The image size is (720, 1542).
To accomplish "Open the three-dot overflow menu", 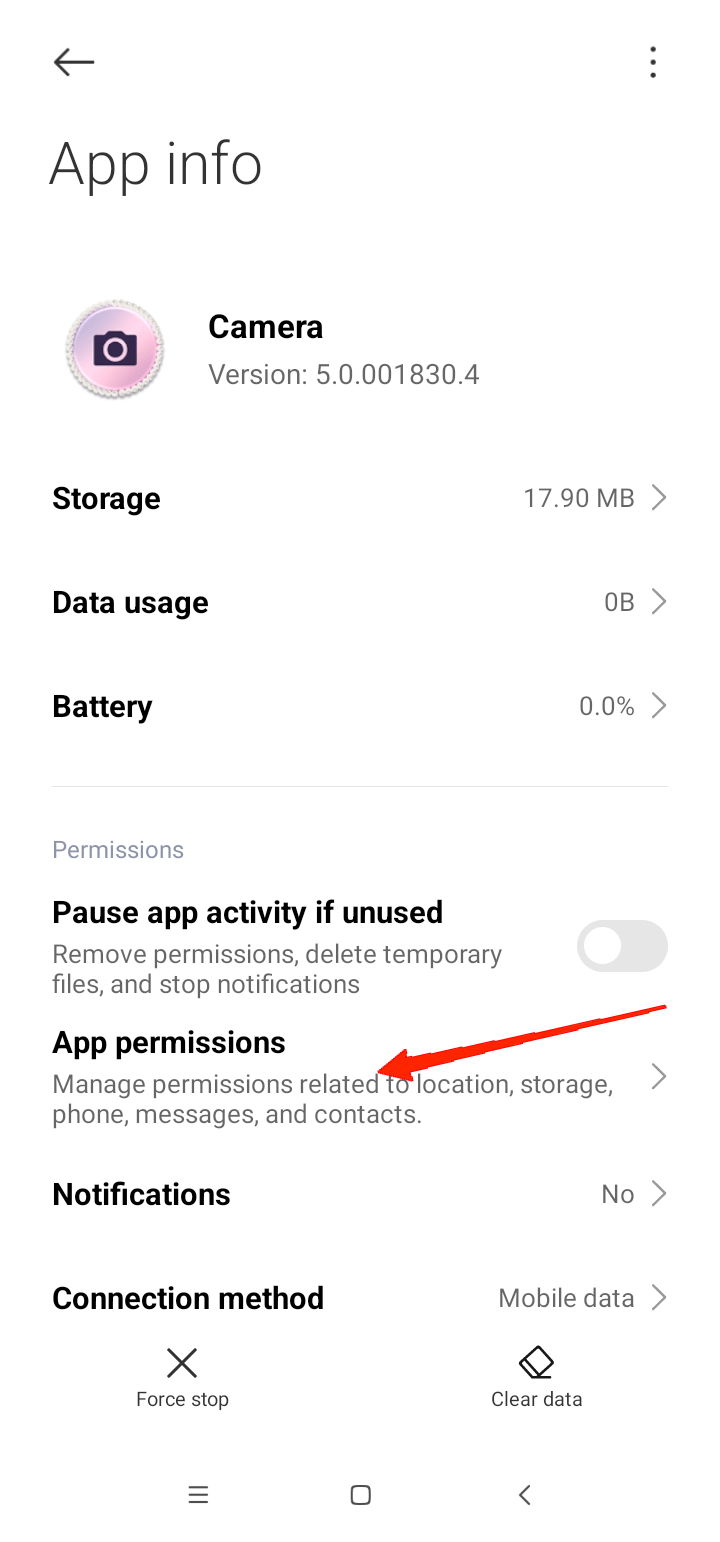I will [652, 62].
